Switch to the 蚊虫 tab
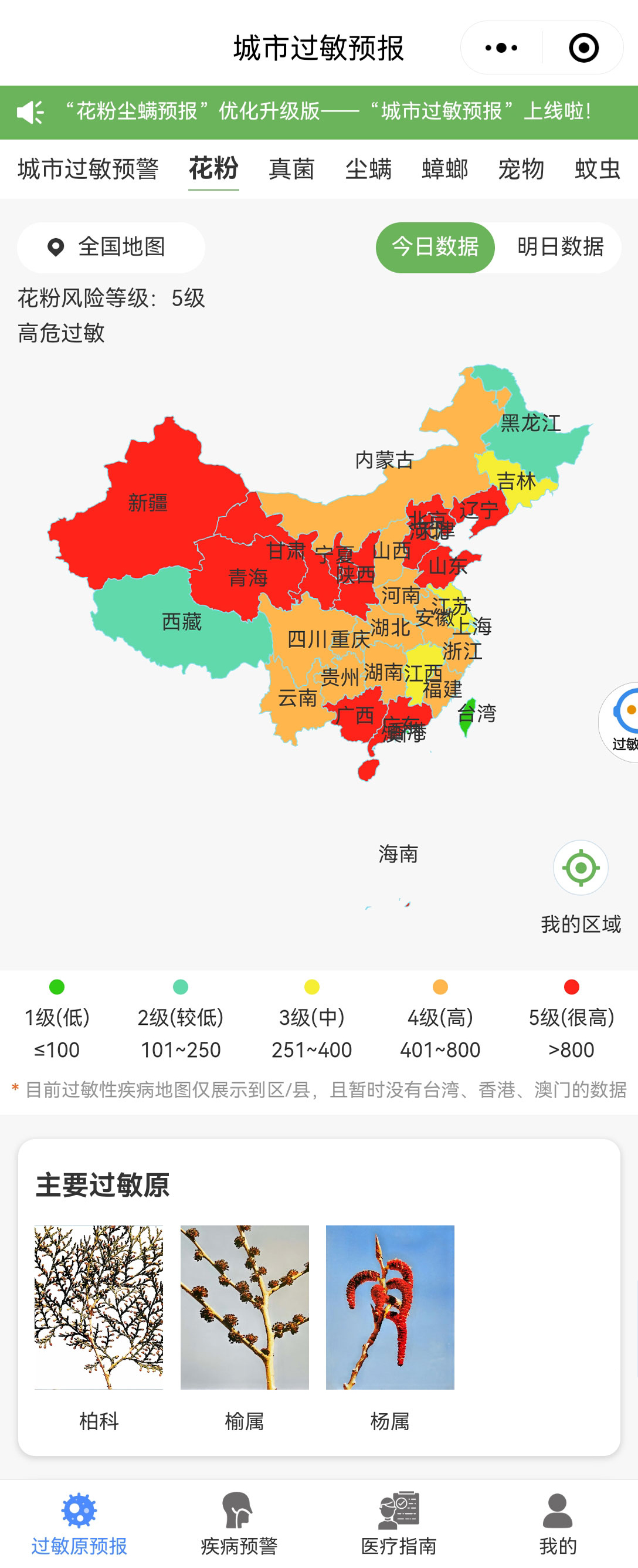This screenshot has width=638, height=1568. pyautogui.click(x=598, y=168)
